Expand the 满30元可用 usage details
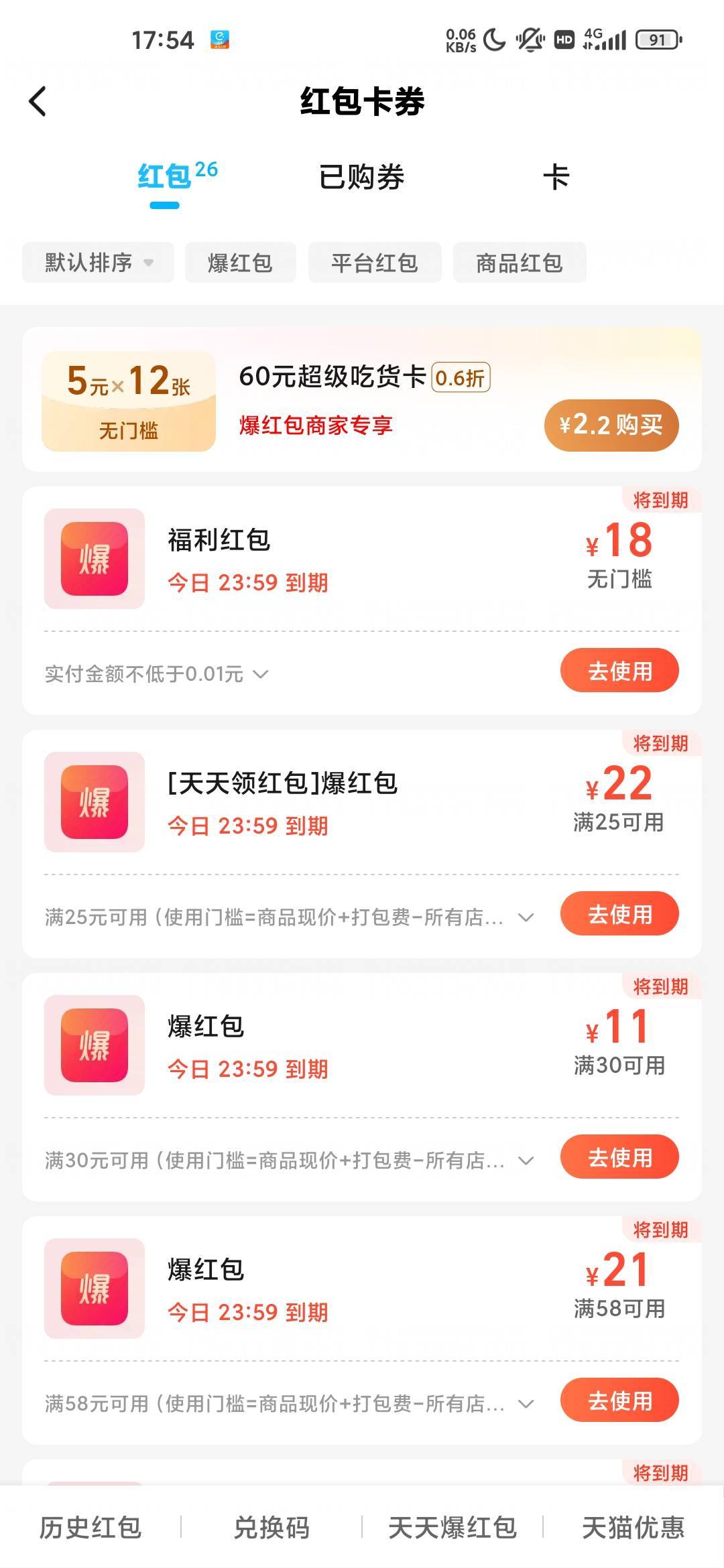The width and height of the screenshot is (724, 1568). (x=526, y=1161)
